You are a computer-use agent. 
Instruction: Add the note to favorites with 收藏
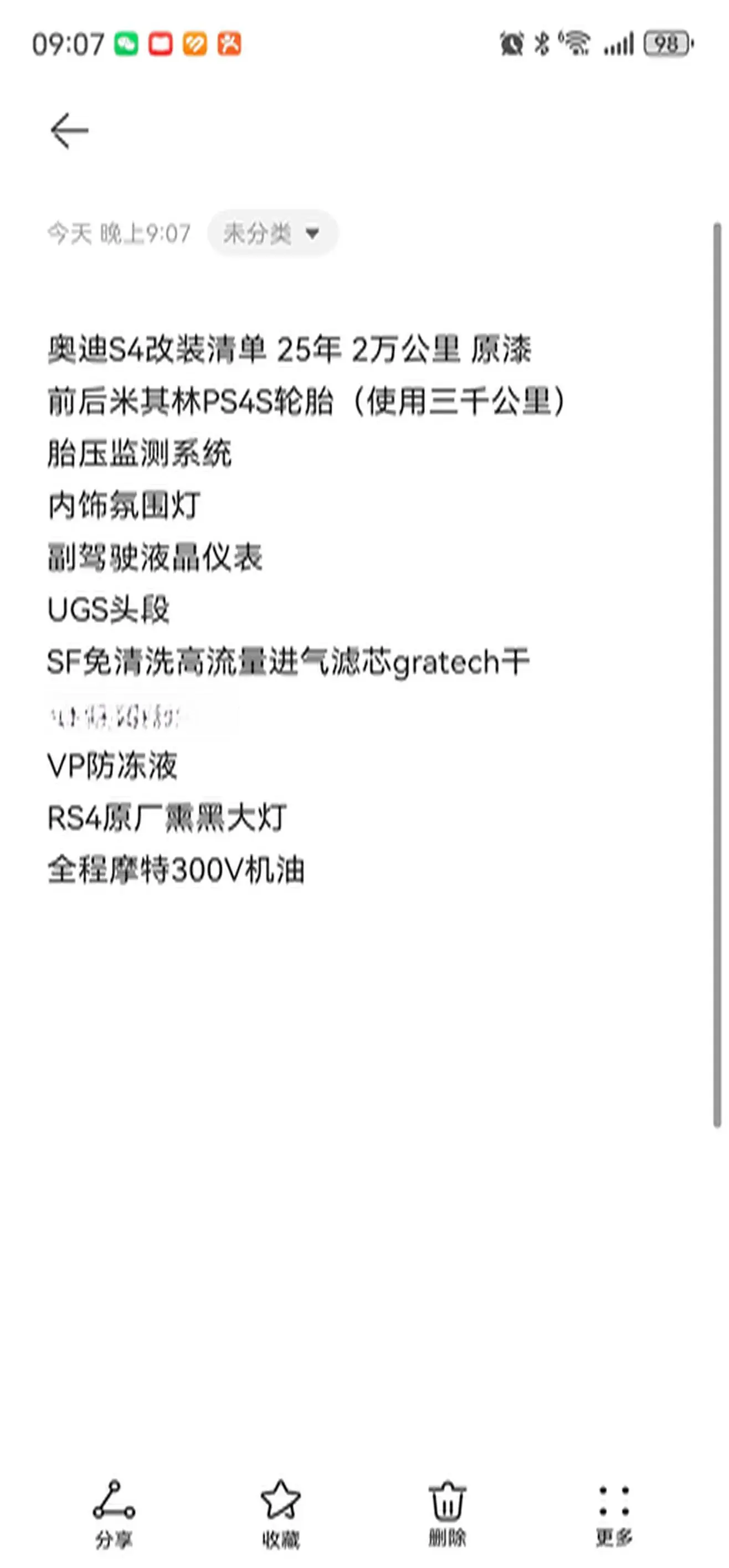(280, 1513)
